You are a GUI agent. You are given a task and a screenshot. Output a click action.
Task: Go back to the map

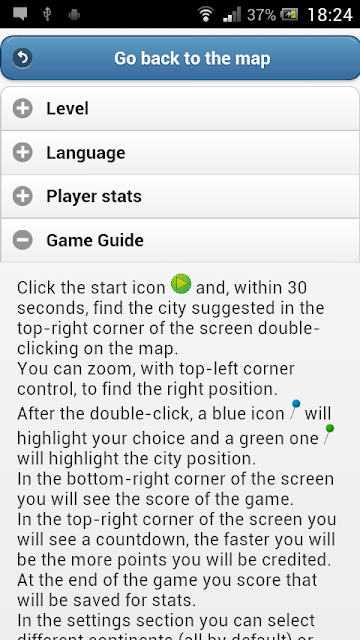pyautogui.click(x=180, y=58)
